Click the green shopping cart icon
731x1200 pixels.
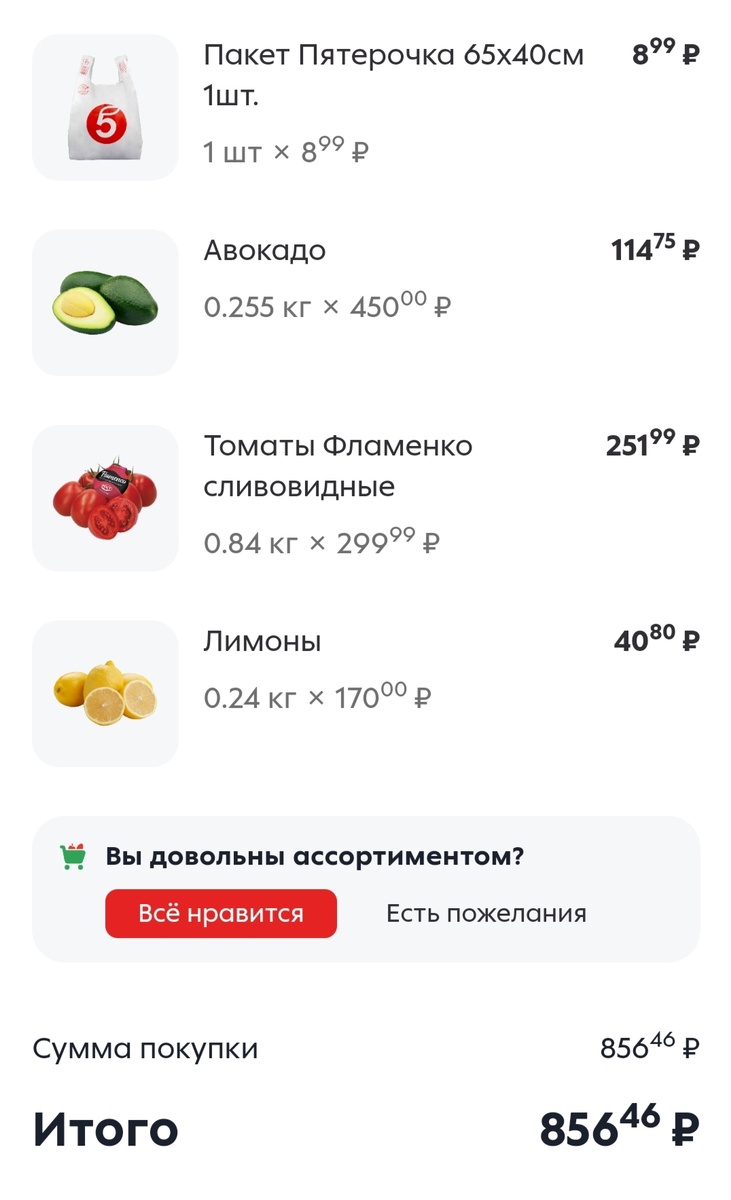[73, 855]
